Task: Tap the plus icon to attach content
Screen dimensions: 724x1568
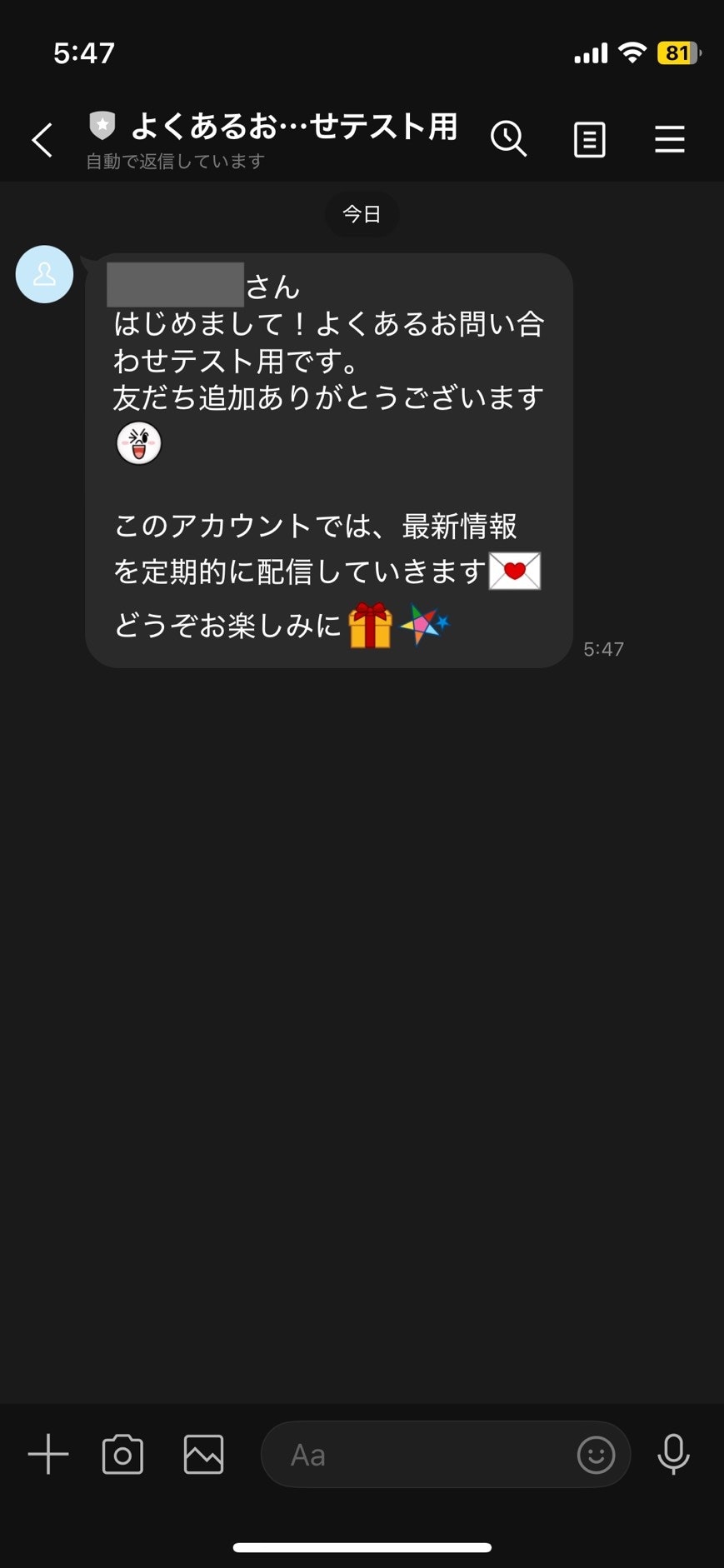Action: point(49,1454)
